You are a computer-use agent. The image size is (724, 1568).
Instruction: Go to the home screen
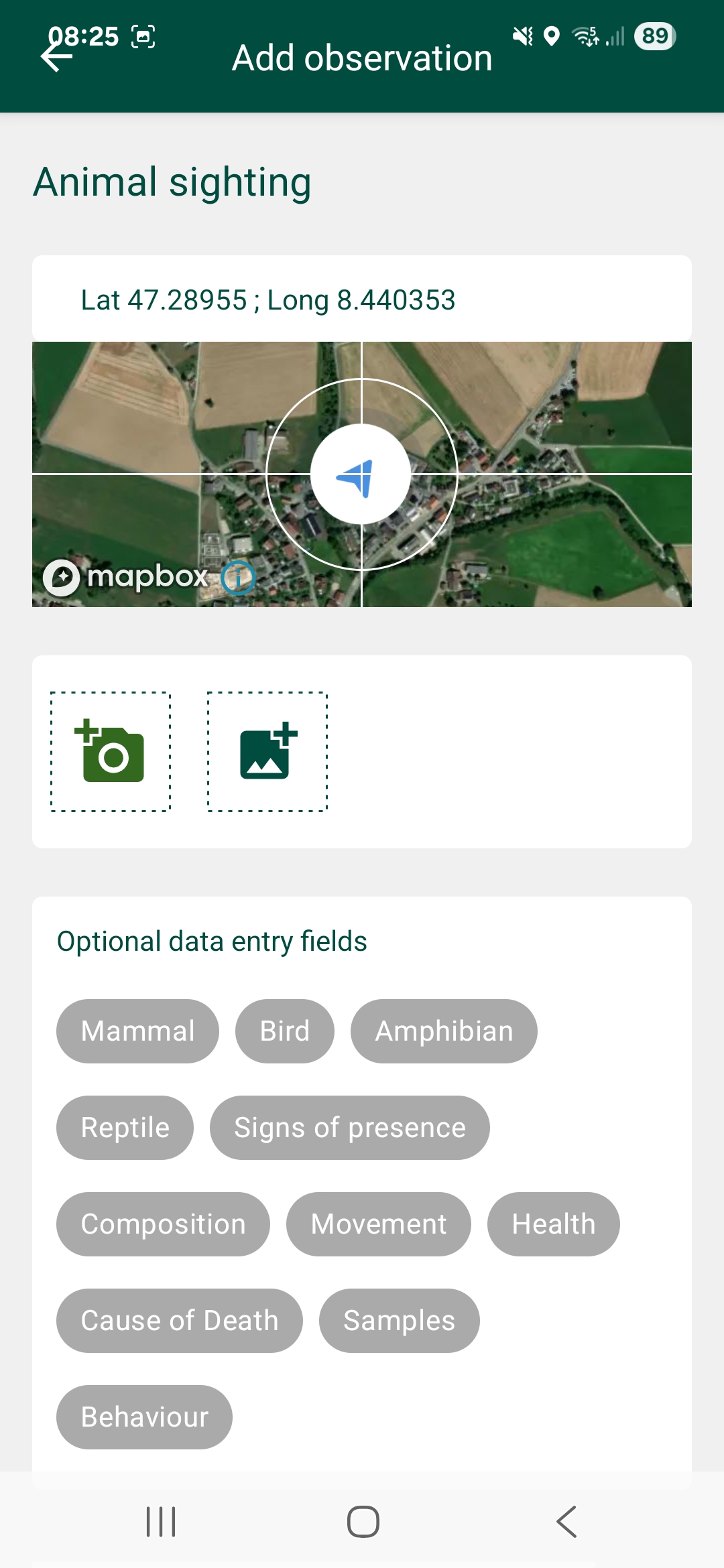pyautogui.click(x=363, y=1522)
